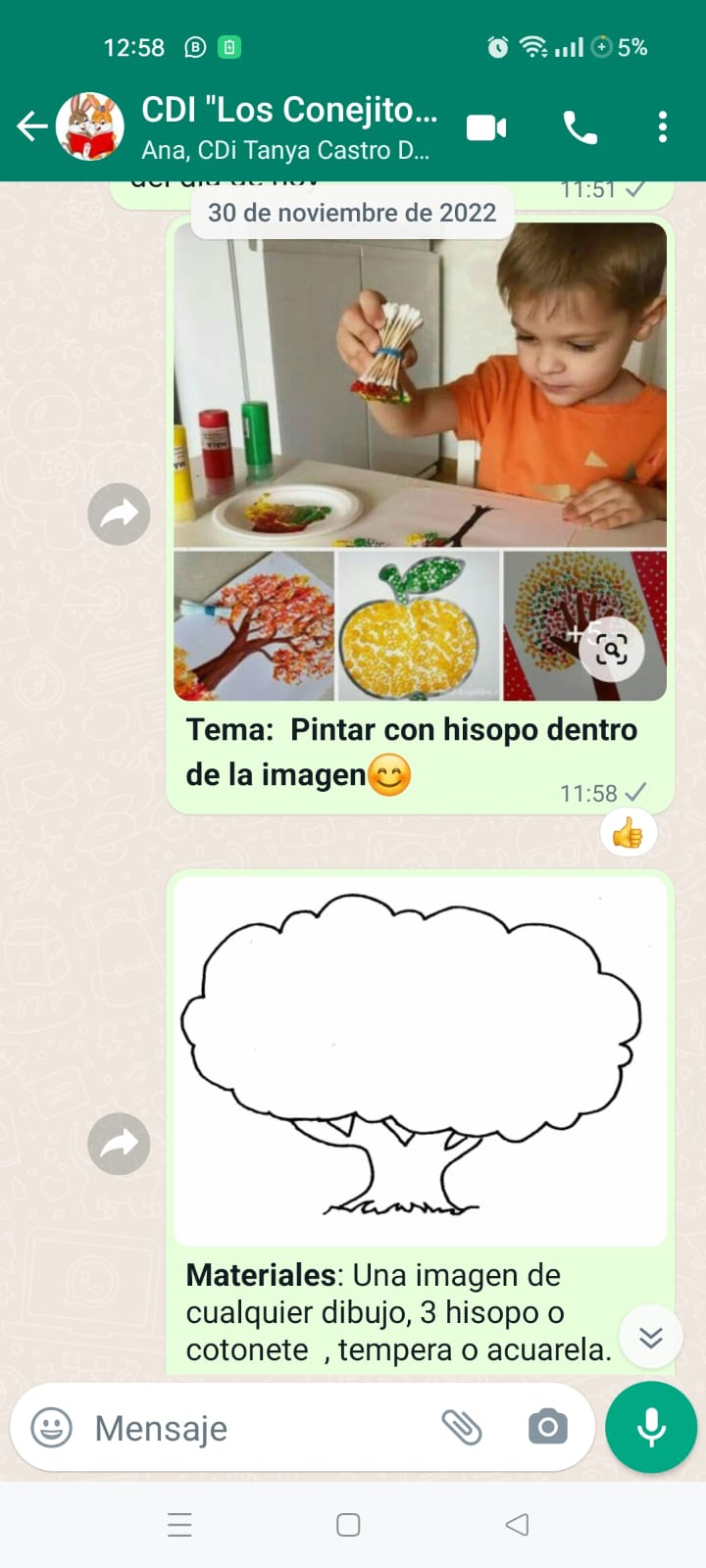This screenshot has width=706, height=1568.
Task: Open the camera to take a photo
Action: coord(547,1428)
